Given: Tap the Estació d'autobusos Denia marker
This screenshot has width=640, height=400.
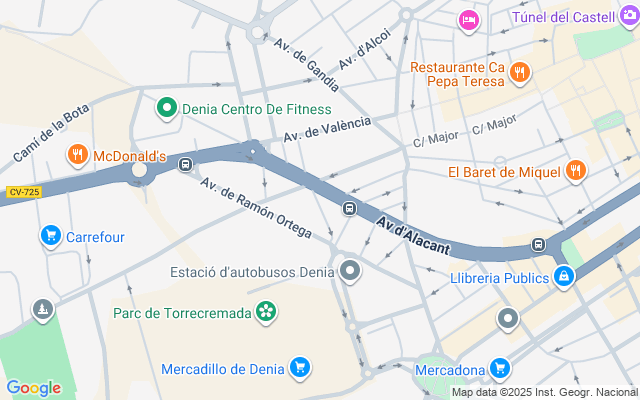Looking at the screenshot, I should point(351,271).
